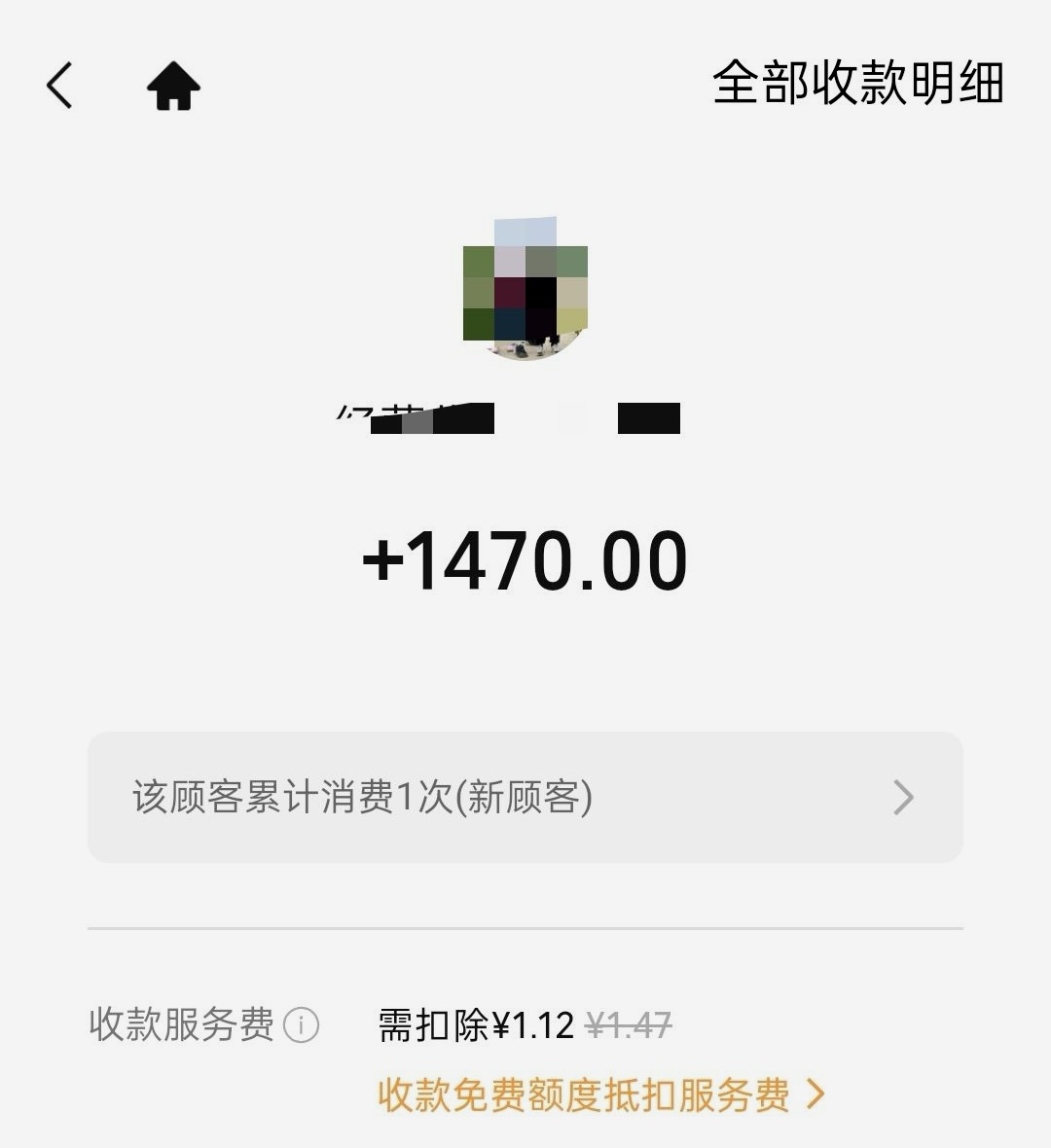Expand the 该顾客累计消费1次 customer detail row
Viewport: 1051px width, 1148px height.
click(x=525, y=798)
